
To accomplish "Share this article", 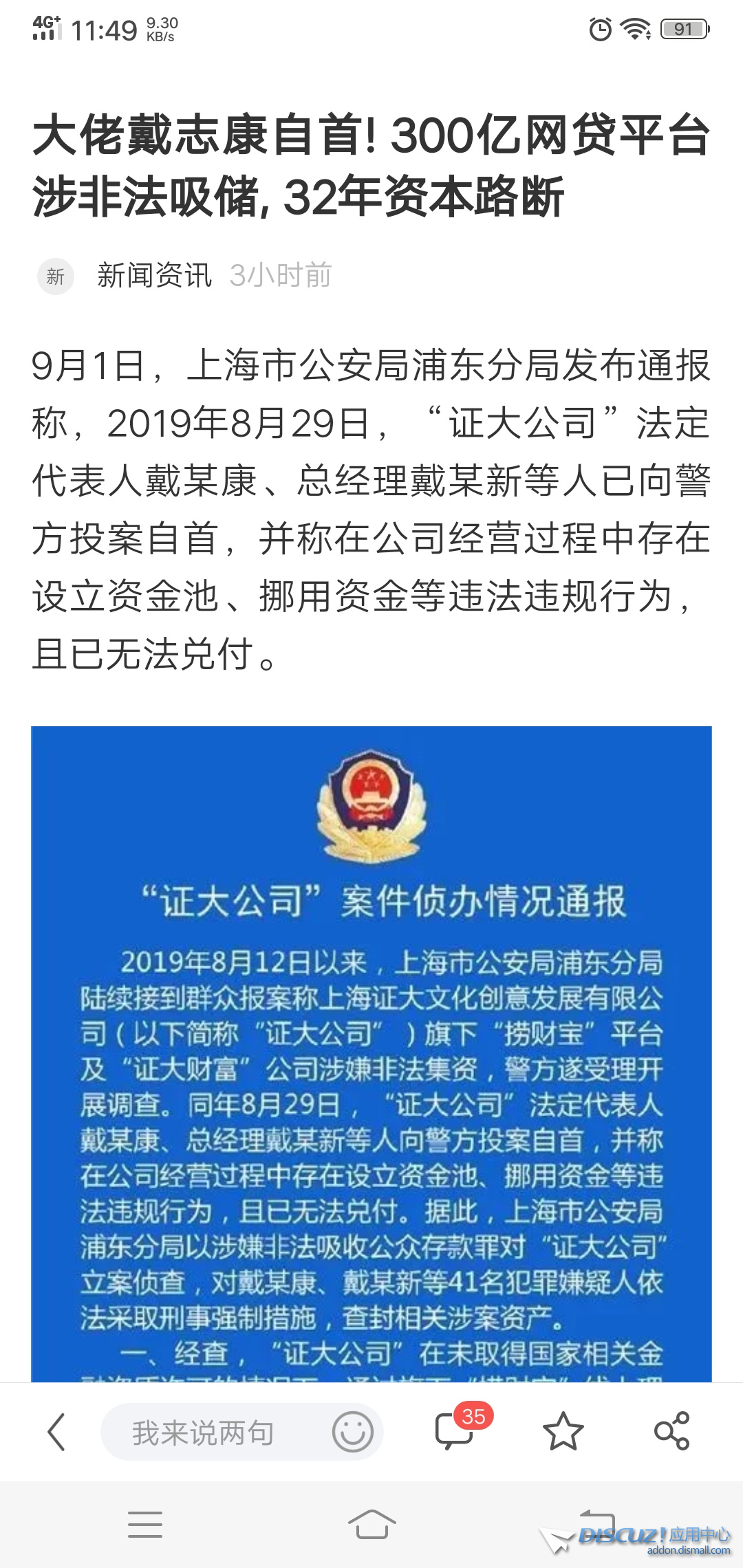I will (671, 1432).
